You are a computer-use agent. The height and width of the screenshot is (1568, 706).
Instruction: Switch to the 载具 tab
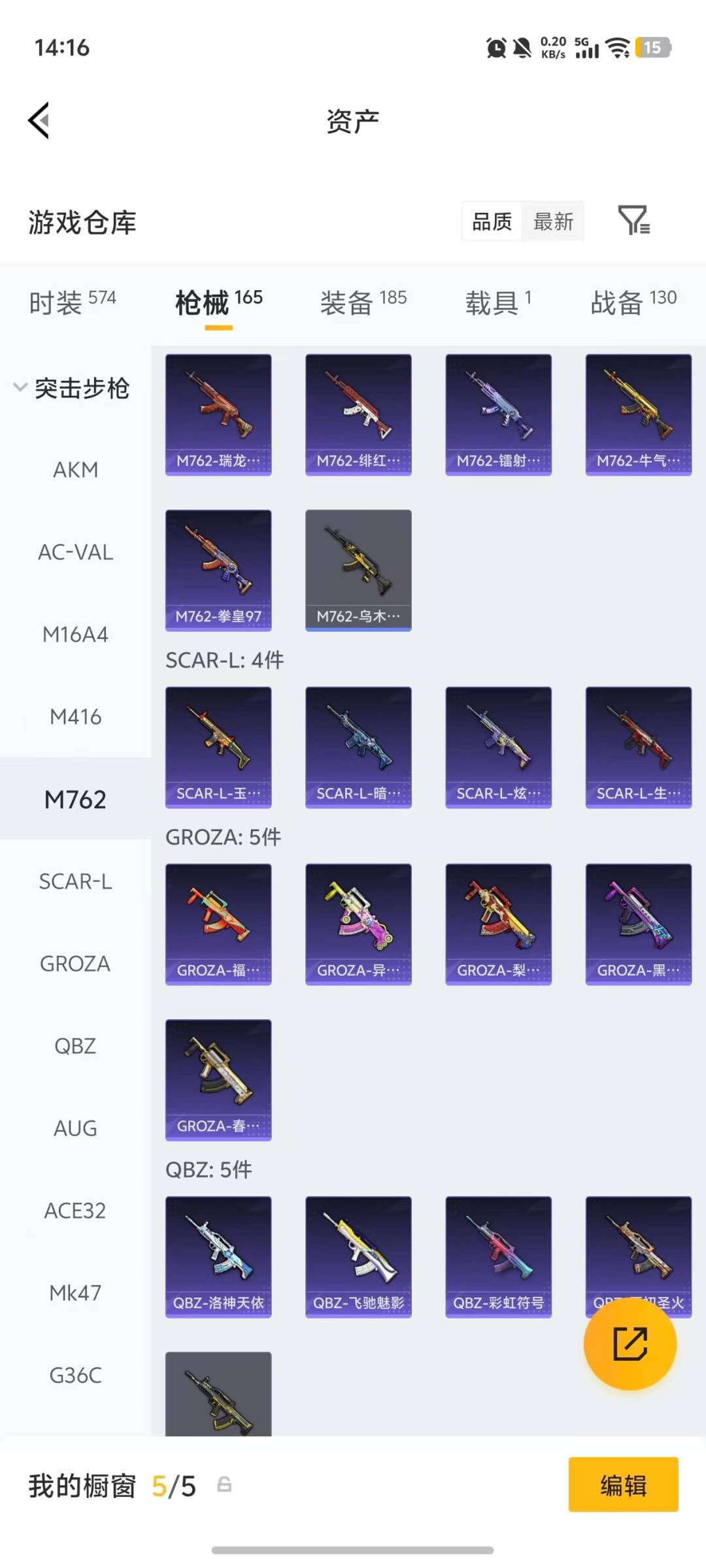[498, 302]
